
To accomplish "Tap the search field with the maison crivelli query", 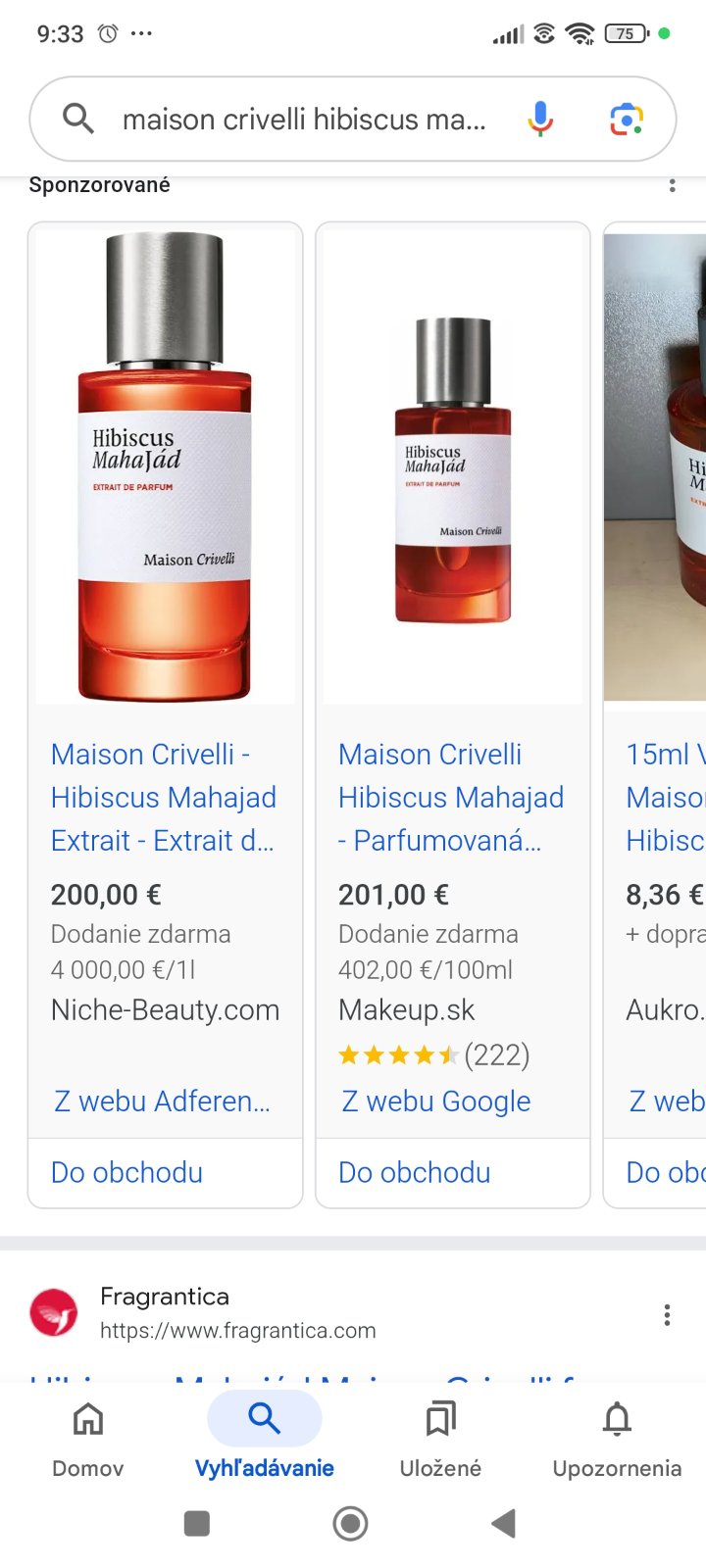I will 304,120.
